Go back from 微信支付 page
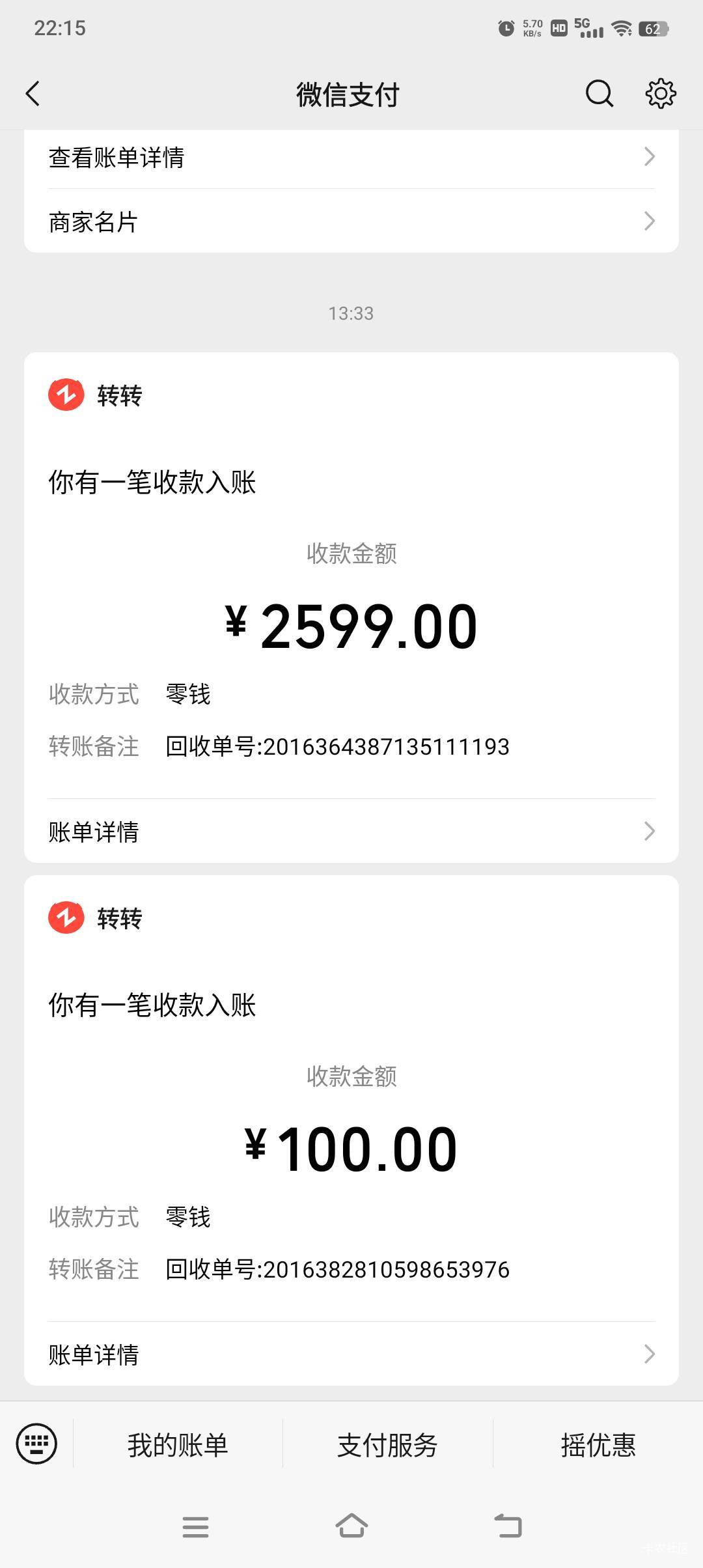703x1568 pixels. (33, 94)
